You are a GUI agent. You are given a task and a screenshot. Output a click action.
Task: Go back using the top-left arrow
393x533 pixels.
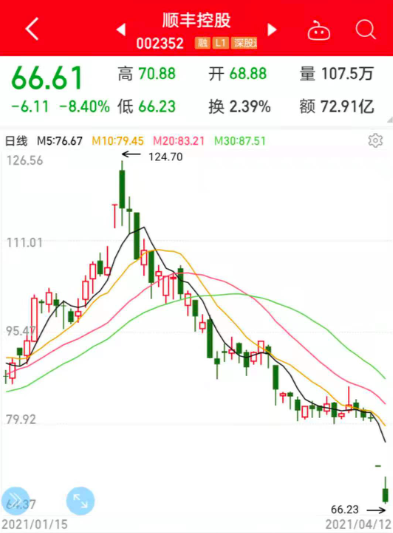pyautogui.click(x=32, y=29)
